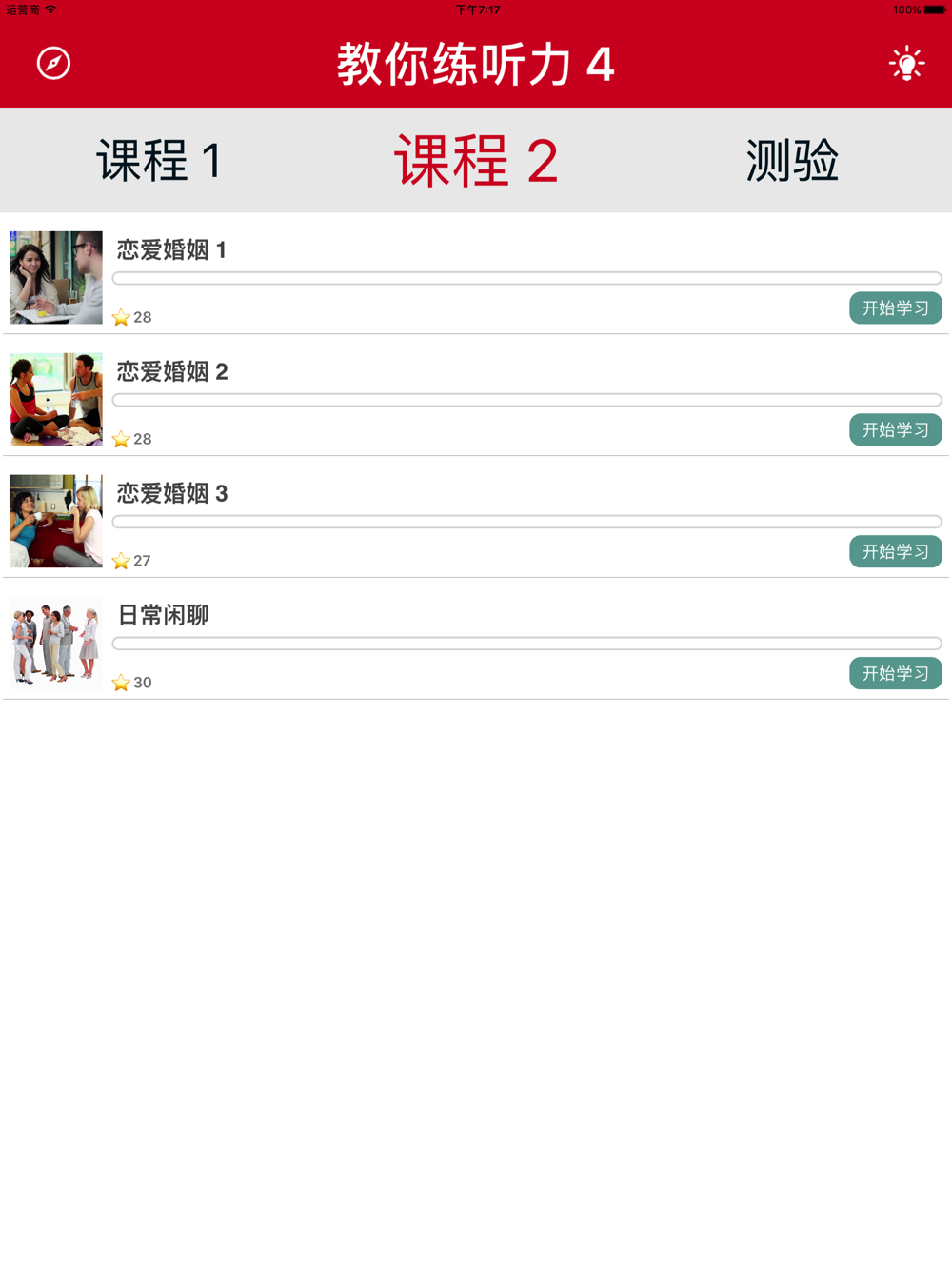Select the 课程 2 tab
This screenshot has height=1270, width=952.
[476, 160]
